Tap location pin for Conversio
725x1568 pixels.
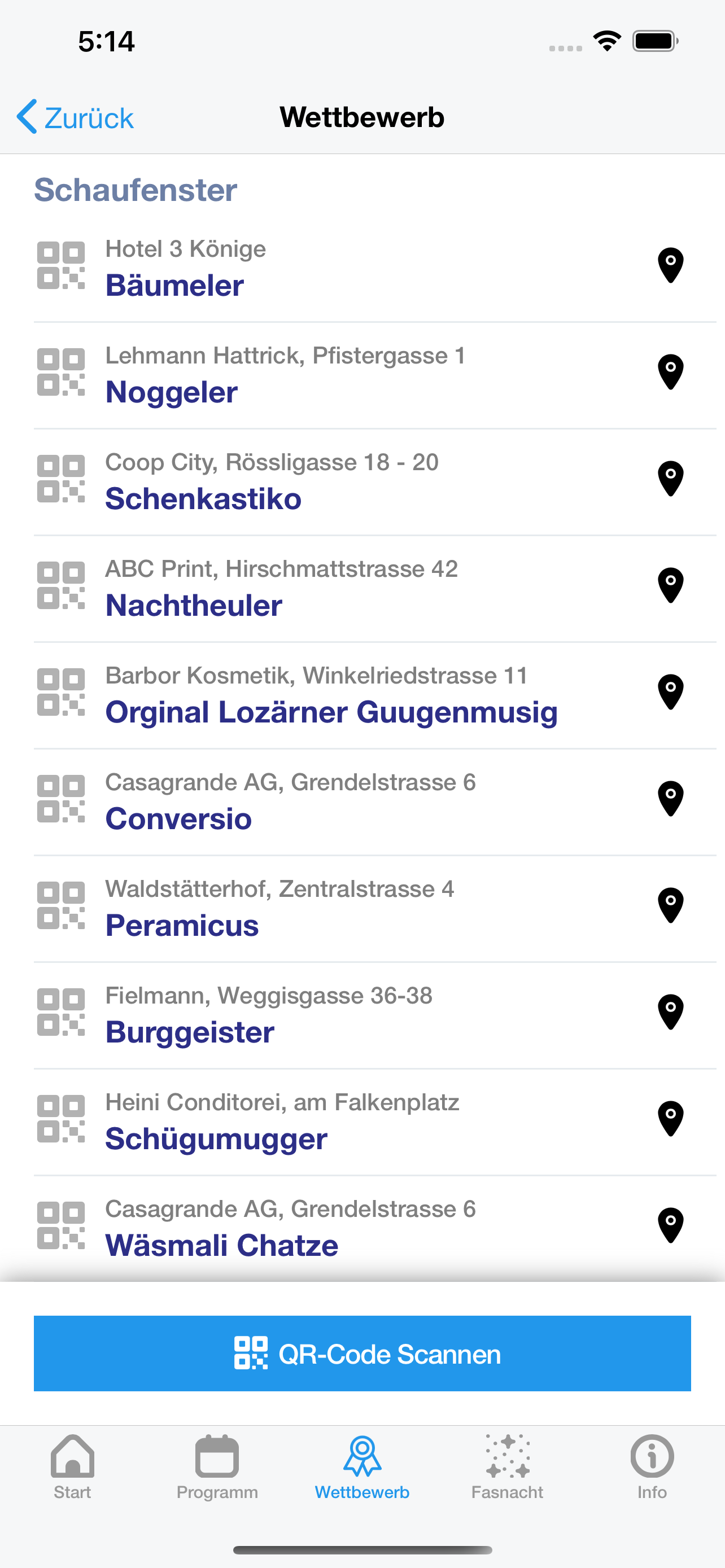point(671,799)
